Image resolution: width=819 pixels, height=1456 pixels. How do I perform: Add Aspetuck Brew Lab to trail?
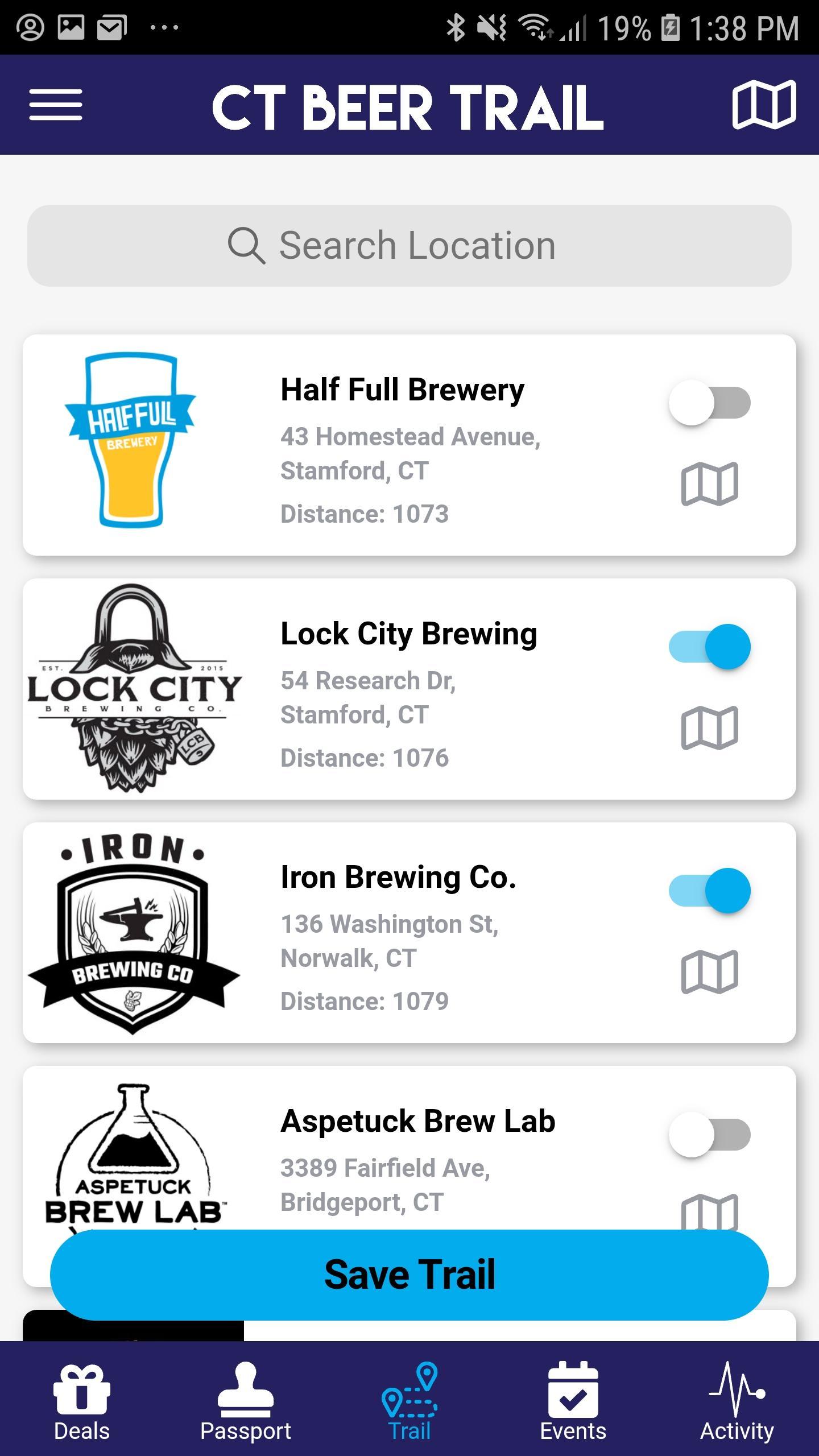[709, 1135]
